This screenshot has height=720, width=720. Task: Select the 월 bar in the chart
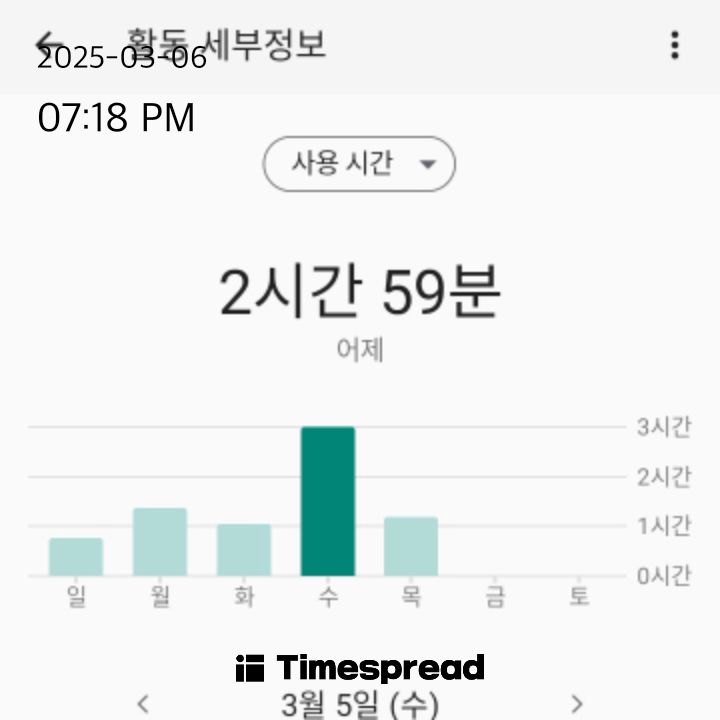pyautogui.click(x=160, y=542)
